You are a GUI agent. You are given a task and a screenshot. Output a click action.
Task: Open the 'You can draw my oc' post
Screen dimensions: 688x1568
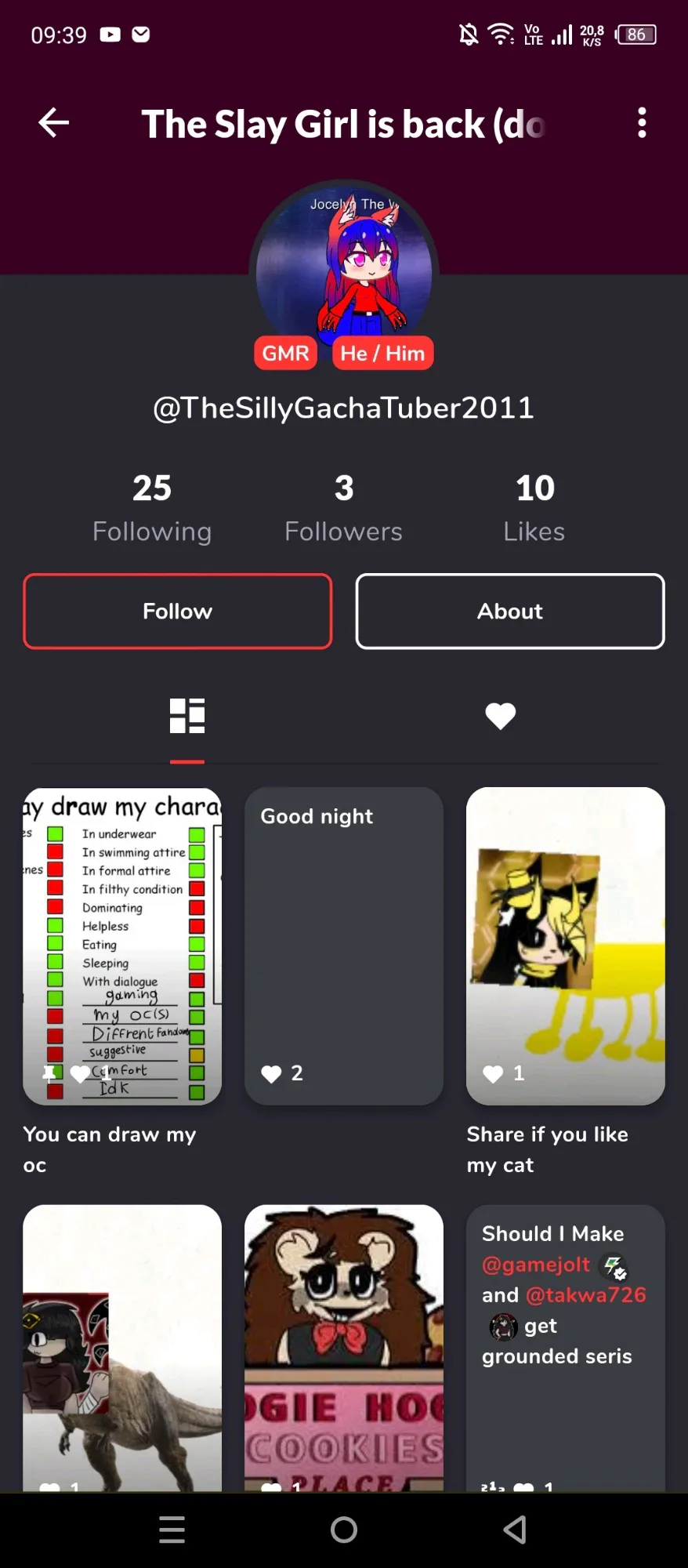click(122, 946)
